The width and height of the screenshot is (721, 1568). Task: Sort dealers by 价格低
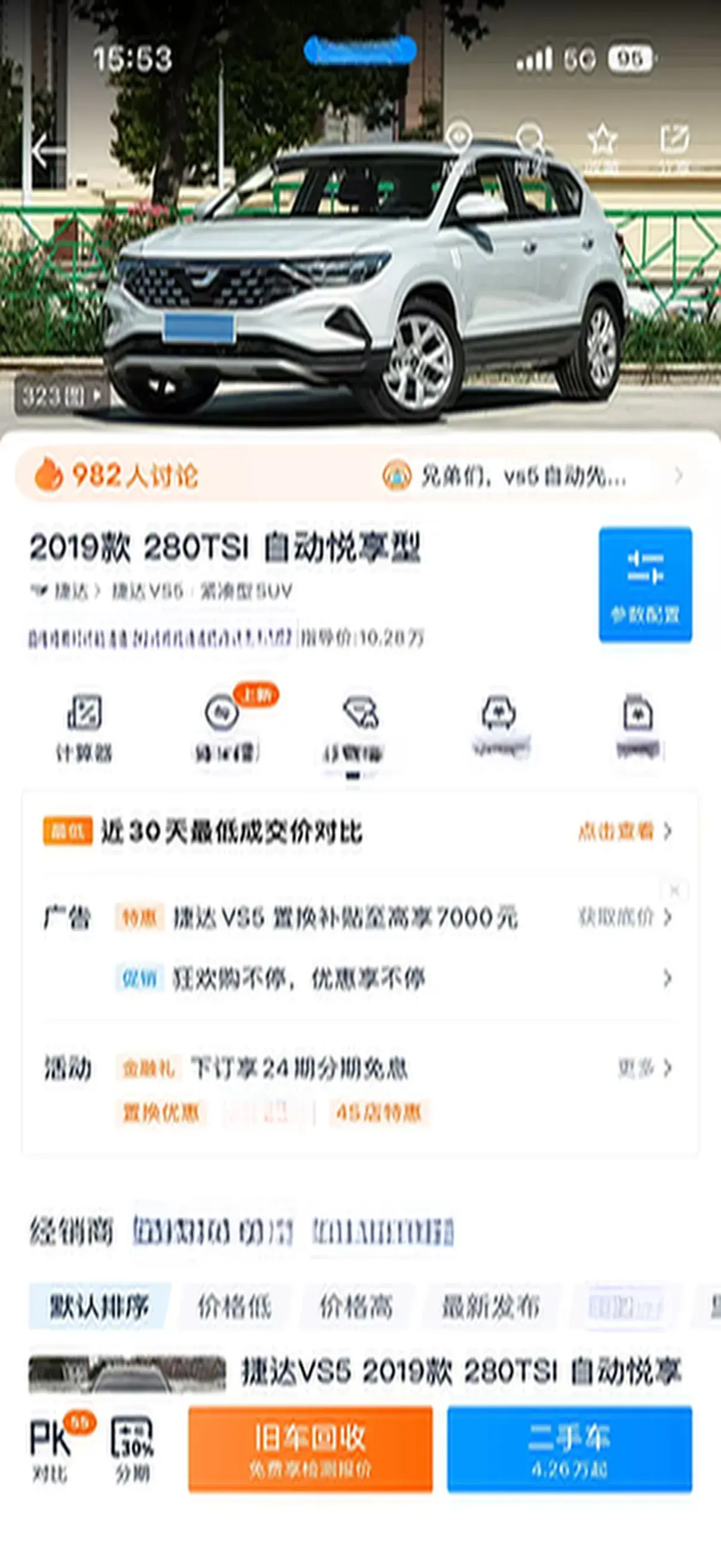point(234,1306)
